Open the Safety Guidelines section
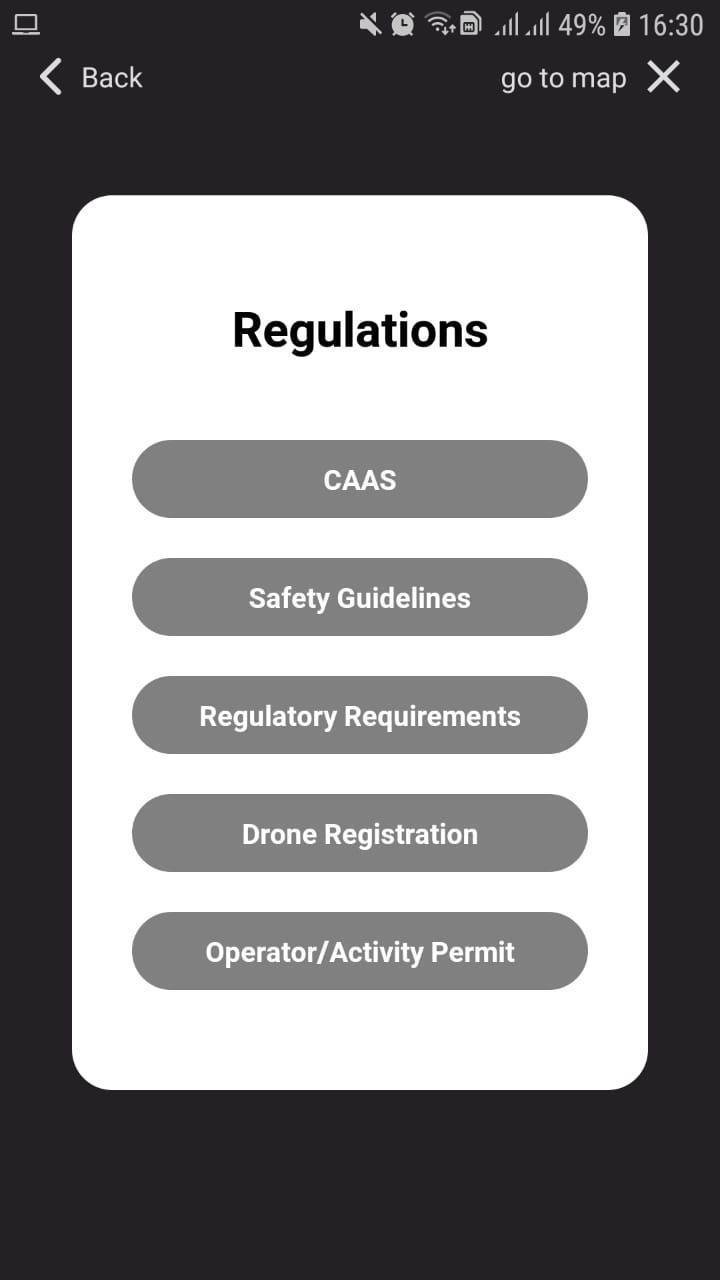The height and width of the screenshot is (1280, 720). (360, 597)
